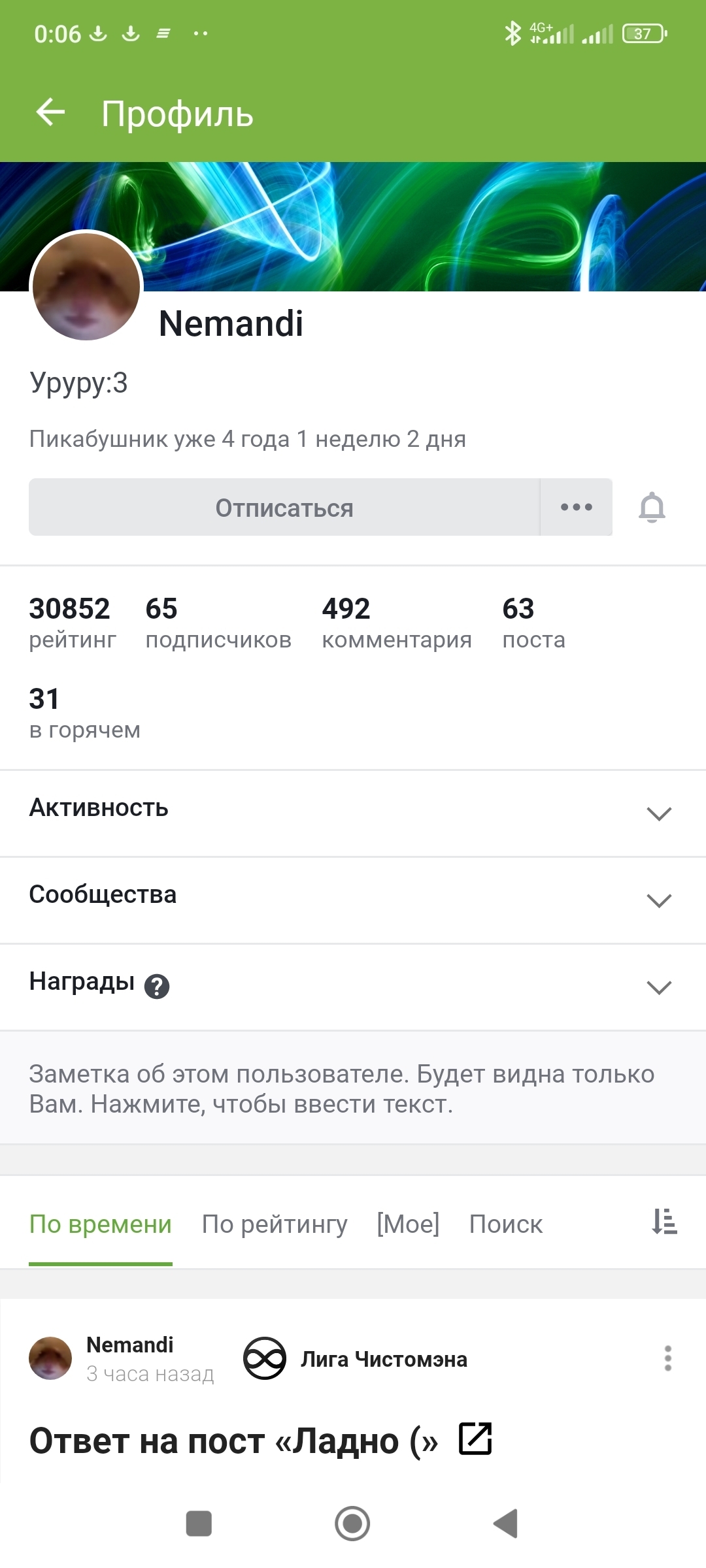The image size is (706, 1568).
Task: Open the post «Ответ на пост Ладно (»
Action: (233, 1441)
